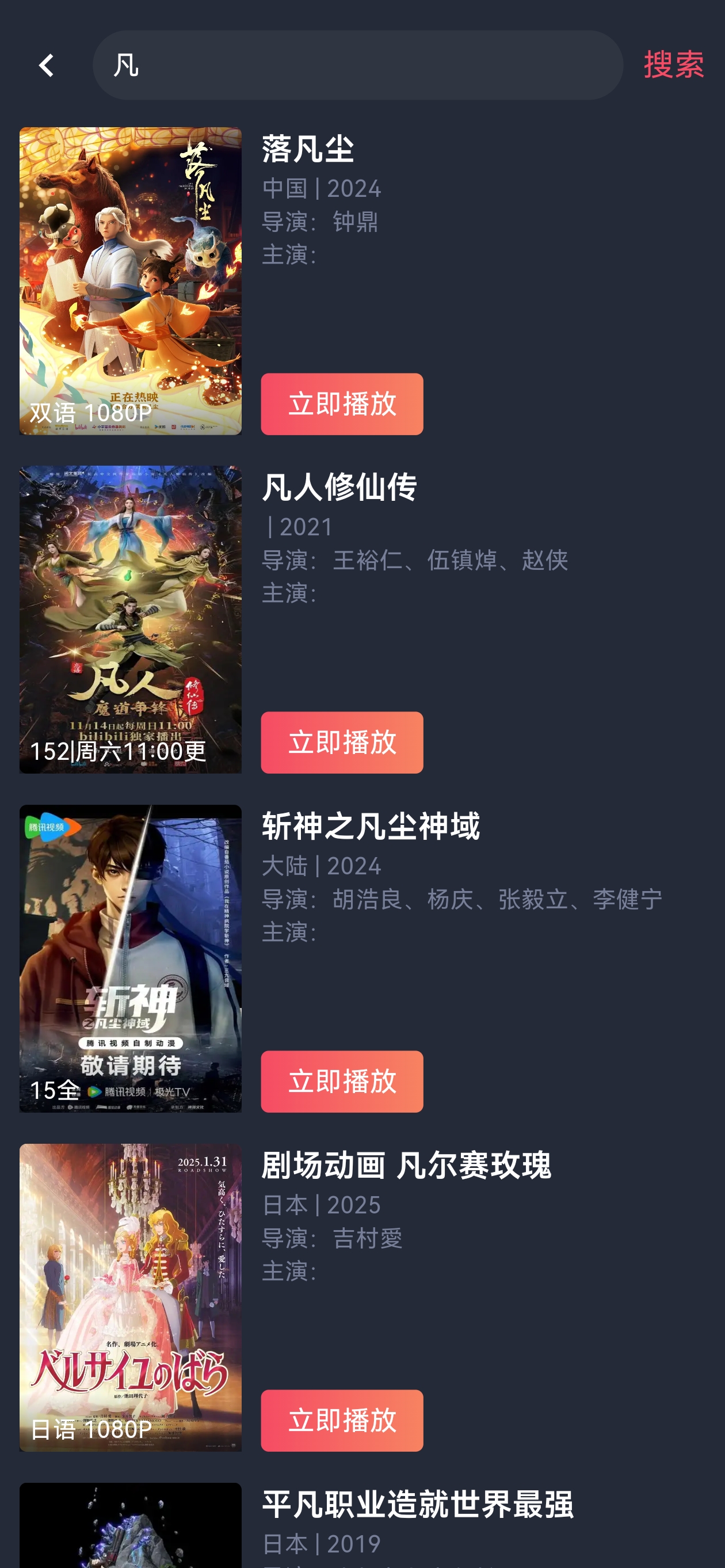Open the 凡尔赛玫瑰 poster

(130, 1297)
